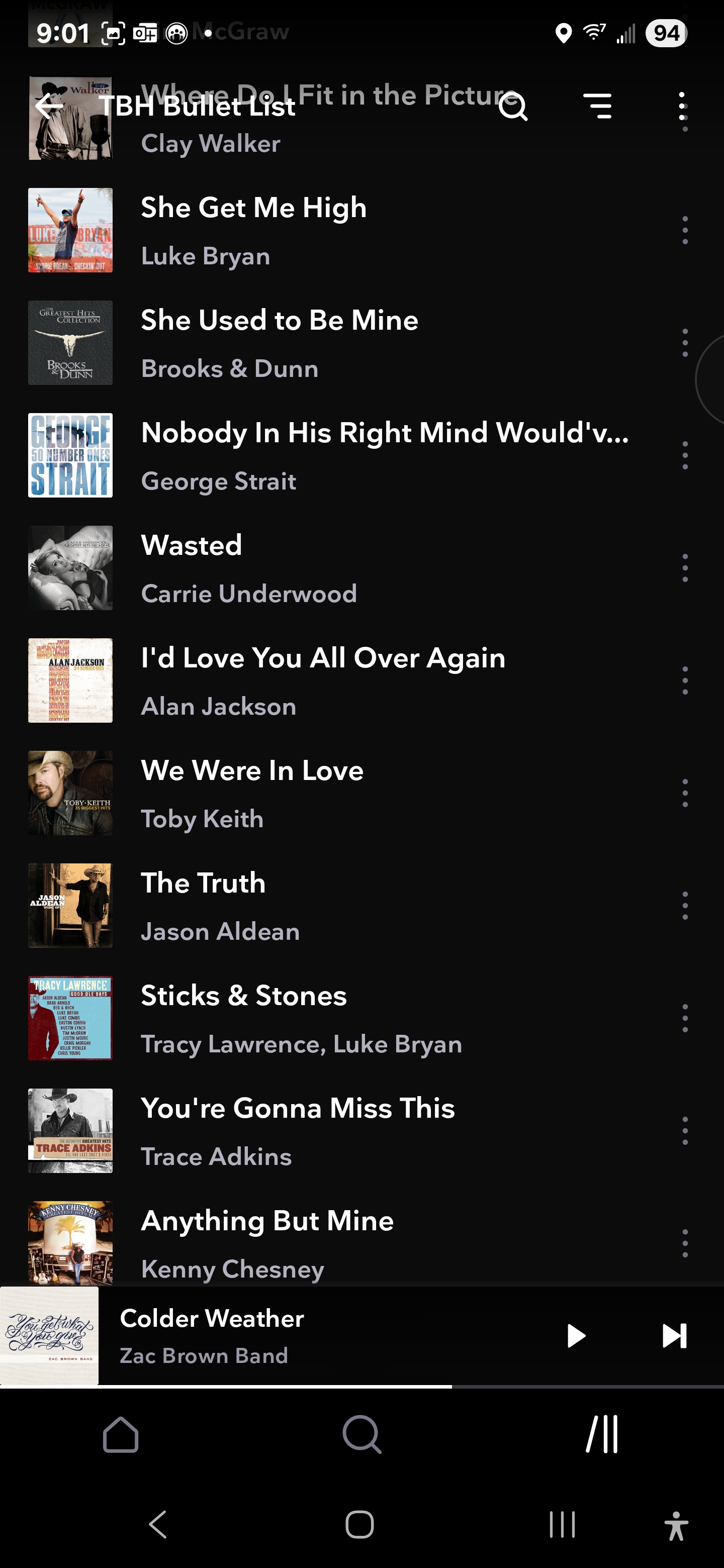Go back from TBH Bullet List
Screen dimensions: 724x1568
coord(49,107)
